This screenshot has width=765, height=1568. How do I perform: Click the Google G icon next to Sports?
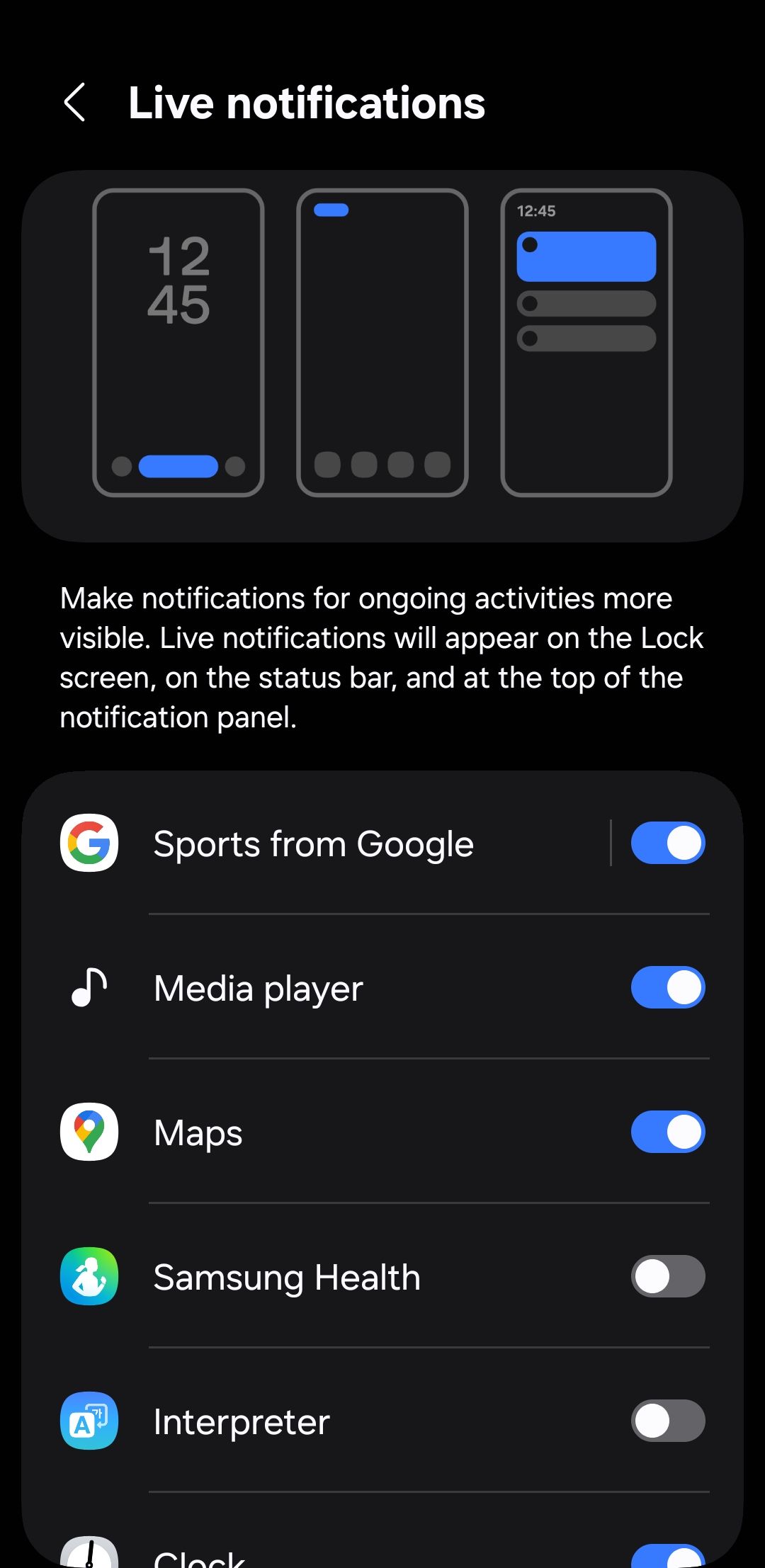tap(88, 843)
